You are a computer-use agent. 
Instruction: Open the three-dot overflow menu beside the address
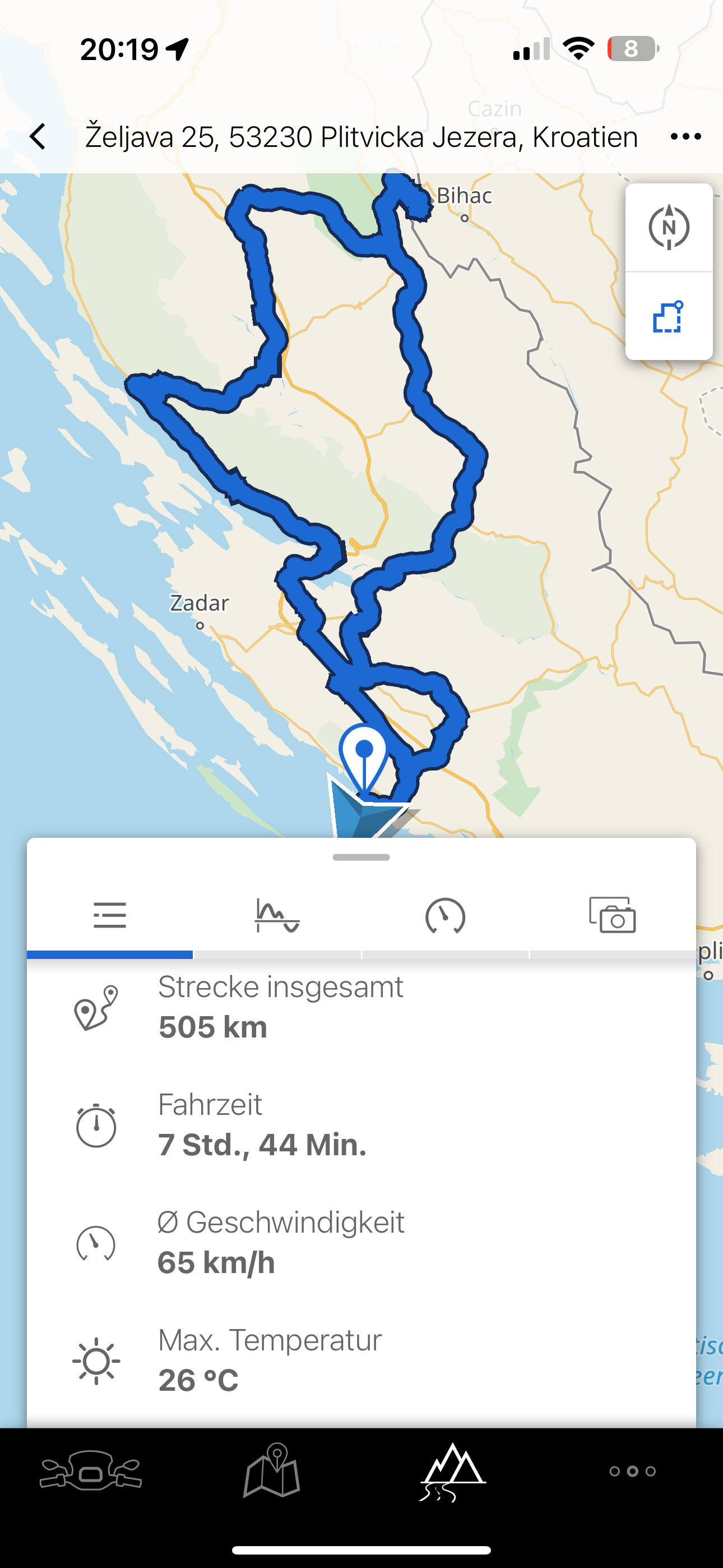685,136
